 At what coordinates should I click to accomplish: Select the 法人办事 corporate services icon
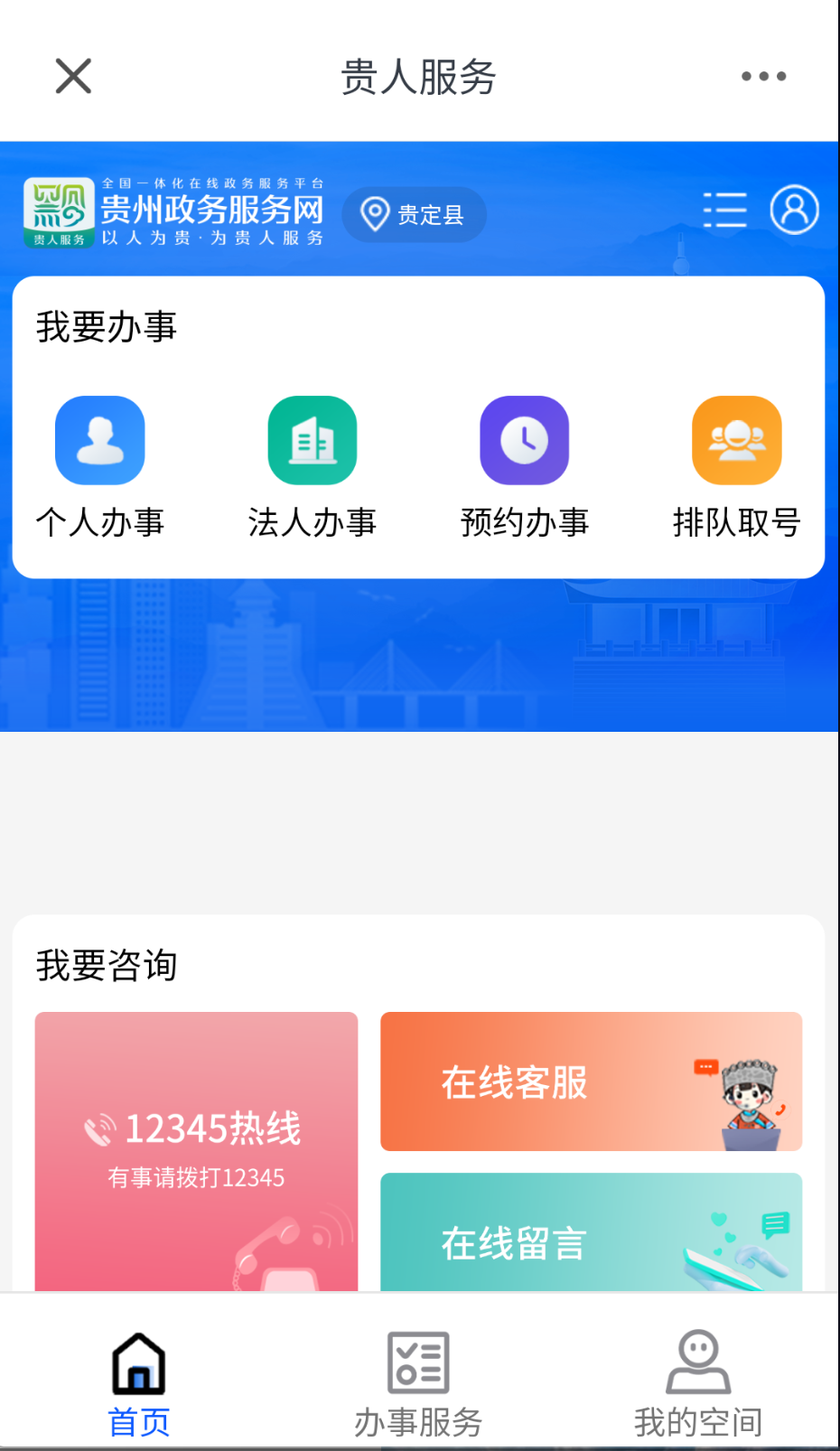coord(312,440)
